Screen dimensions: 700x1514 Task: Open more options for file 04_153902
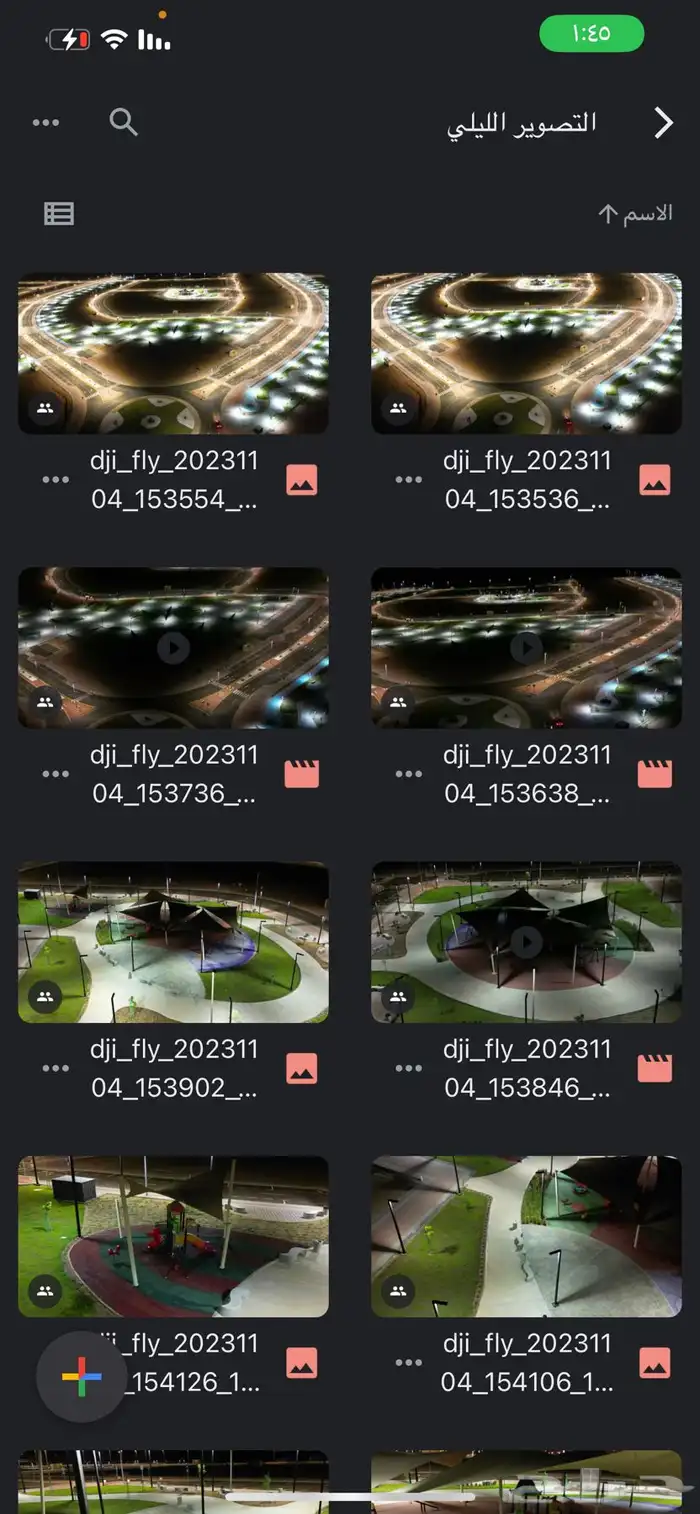(x=56, y=1068)
